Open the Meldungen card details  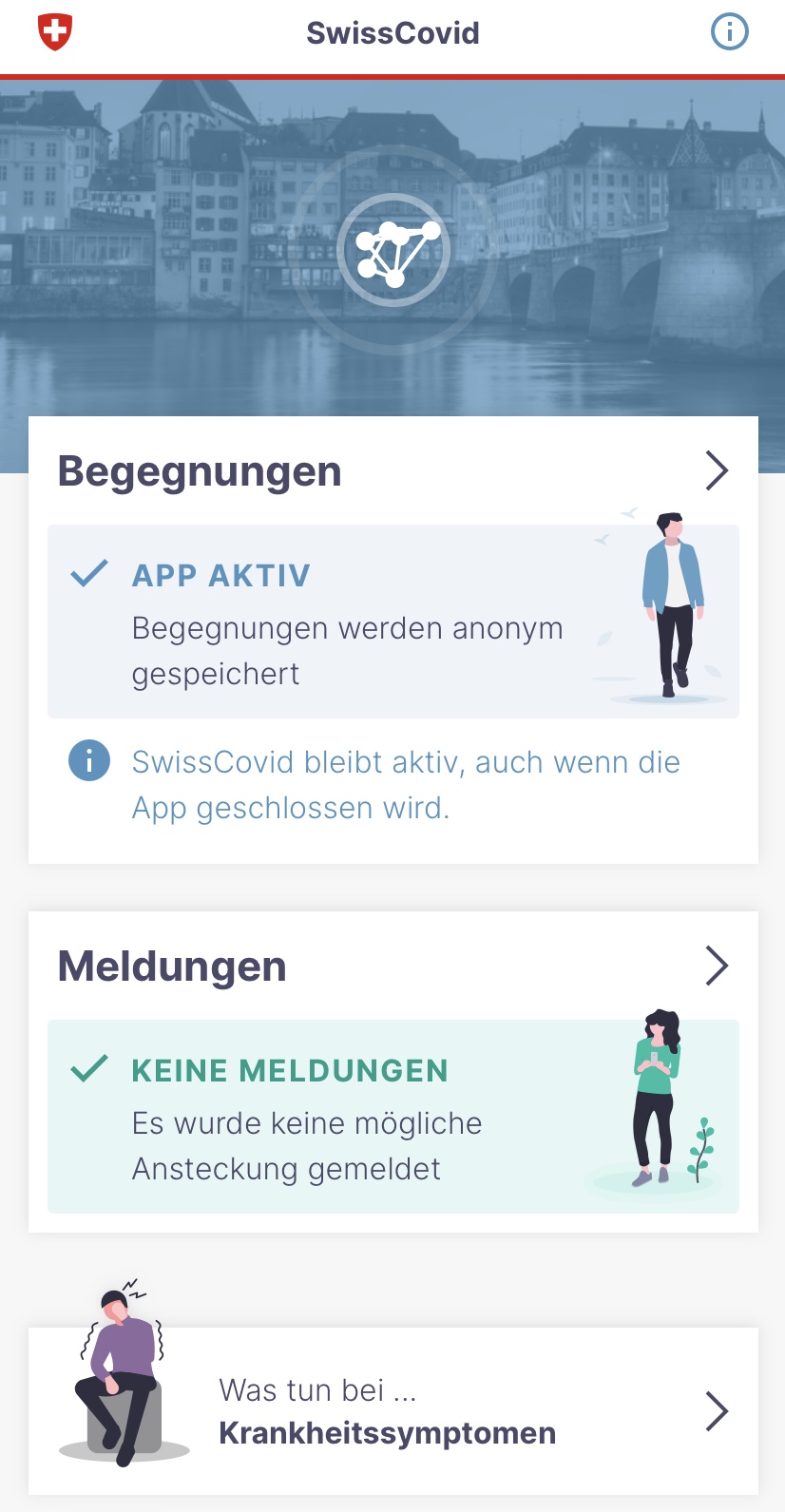point(393,1072)
